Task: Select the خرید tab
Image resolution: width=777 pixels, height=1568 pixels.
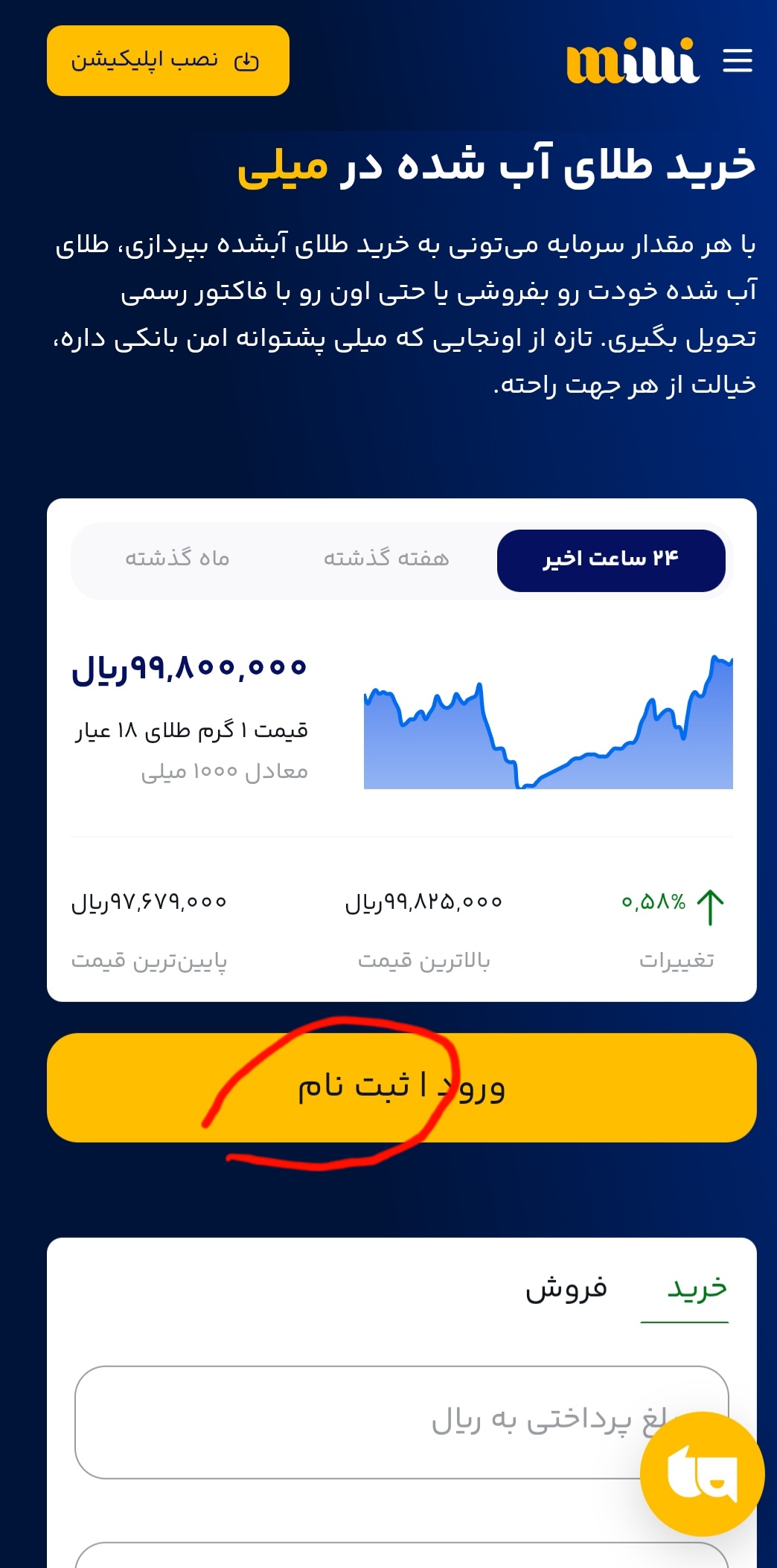Action: coord(696,1289)
